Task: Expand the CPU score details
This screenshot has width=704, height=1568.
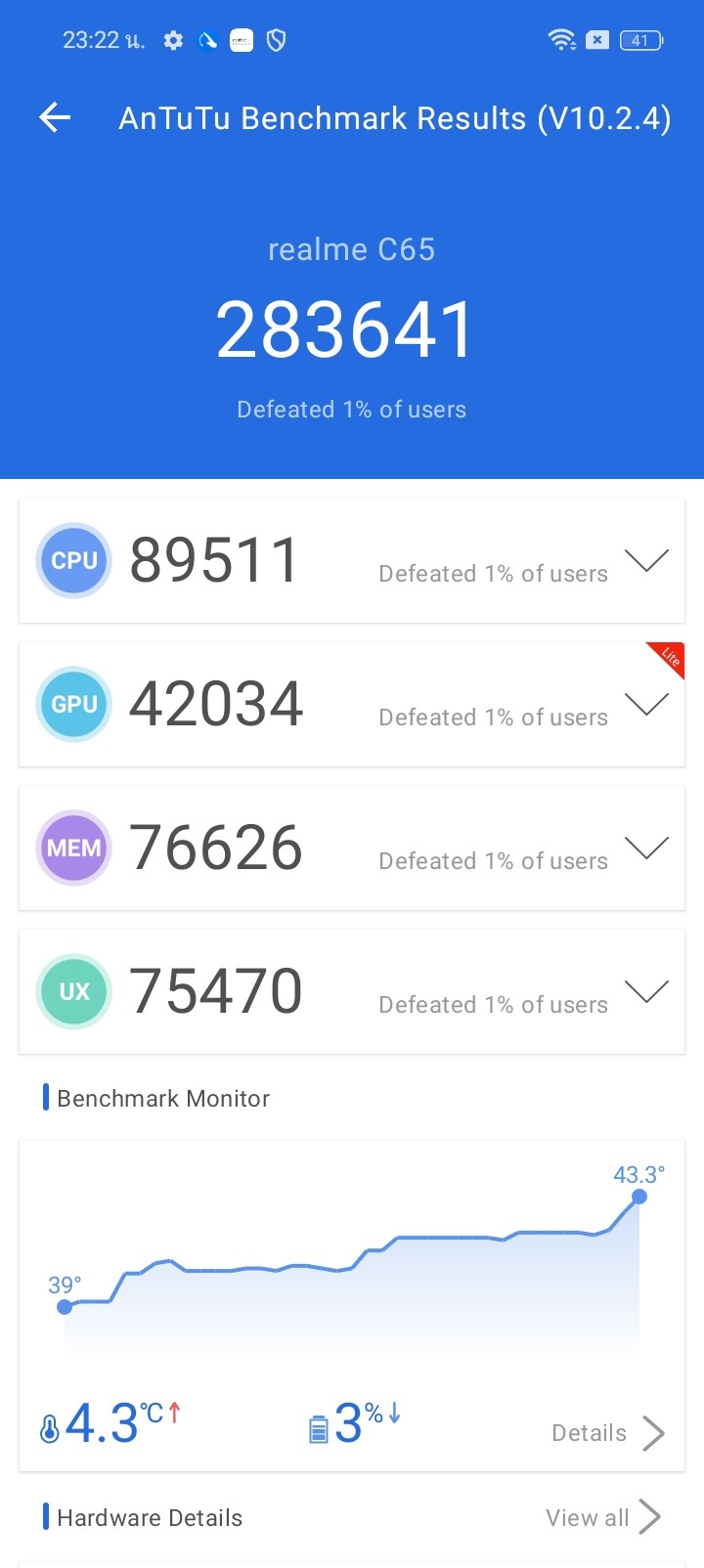Action: tap(646, 560)
